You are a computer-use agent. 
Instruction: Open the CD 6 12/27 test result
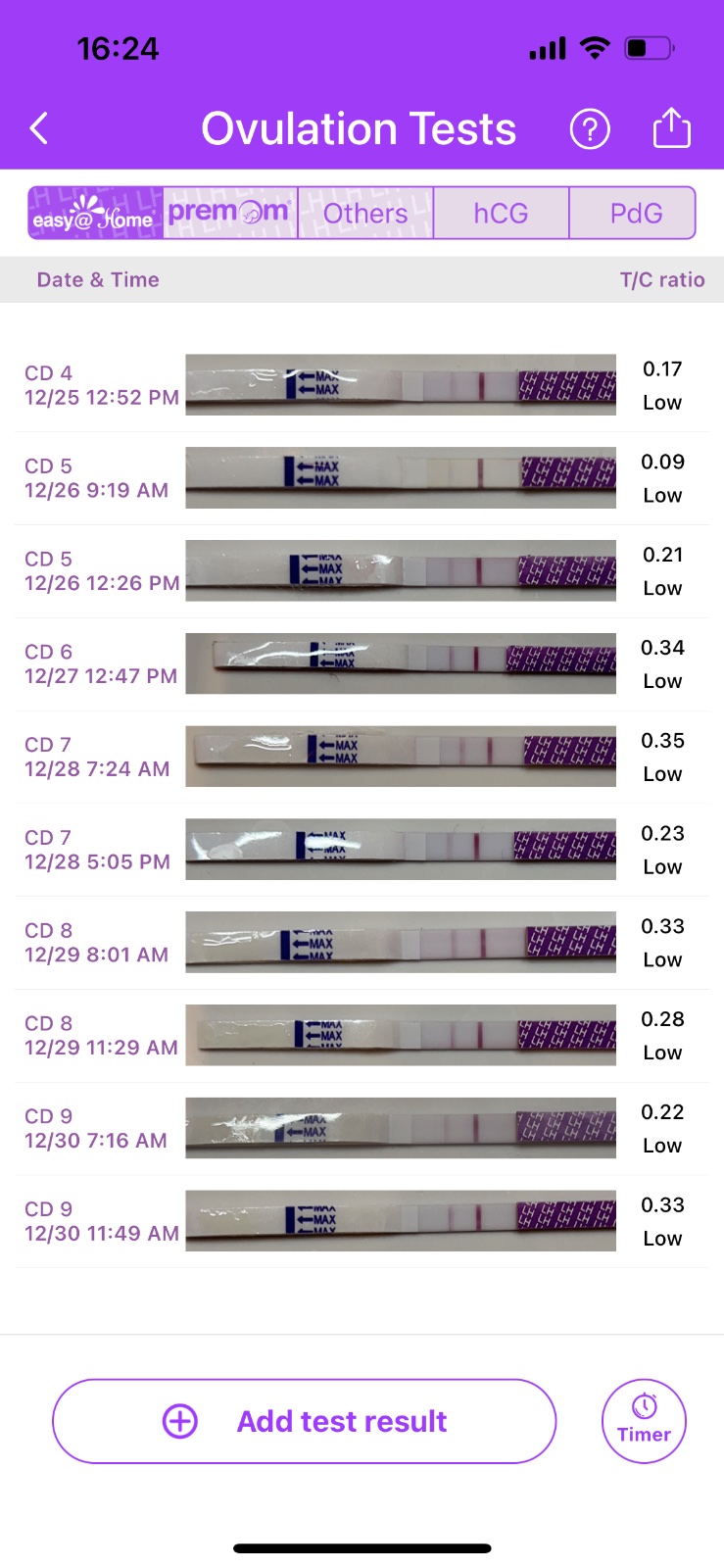[x=362, y=664]
